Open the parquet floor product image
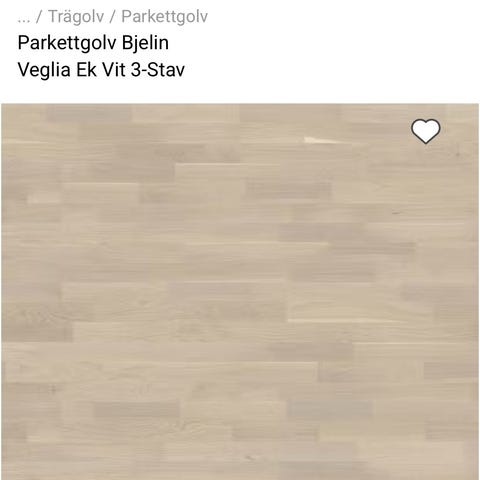Screen dimensions: 480x480 (x=240, y=292)
